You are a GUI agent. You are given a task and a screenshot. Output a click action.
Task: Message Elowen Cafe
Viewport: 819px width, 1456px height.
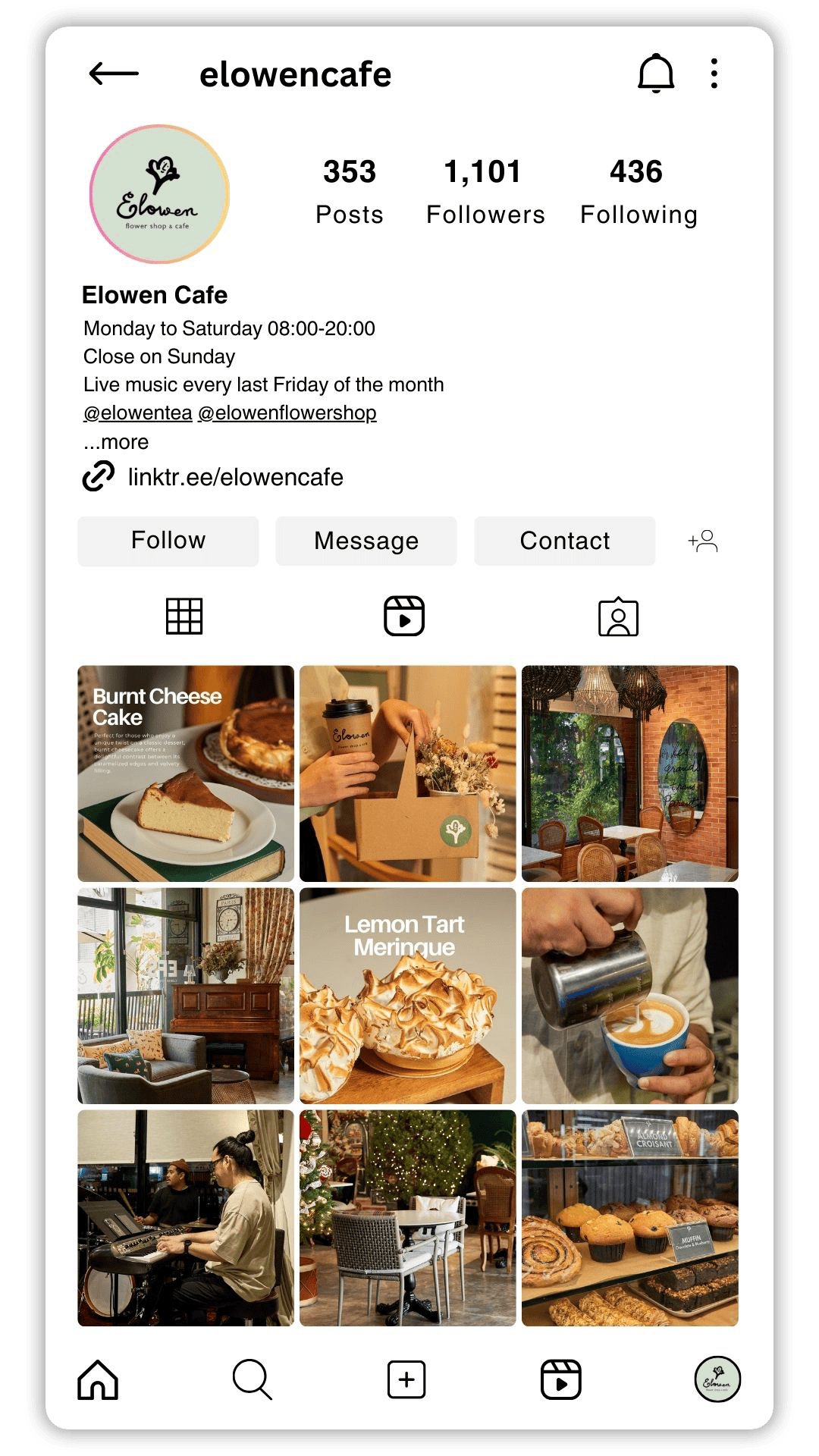[366, 541]
